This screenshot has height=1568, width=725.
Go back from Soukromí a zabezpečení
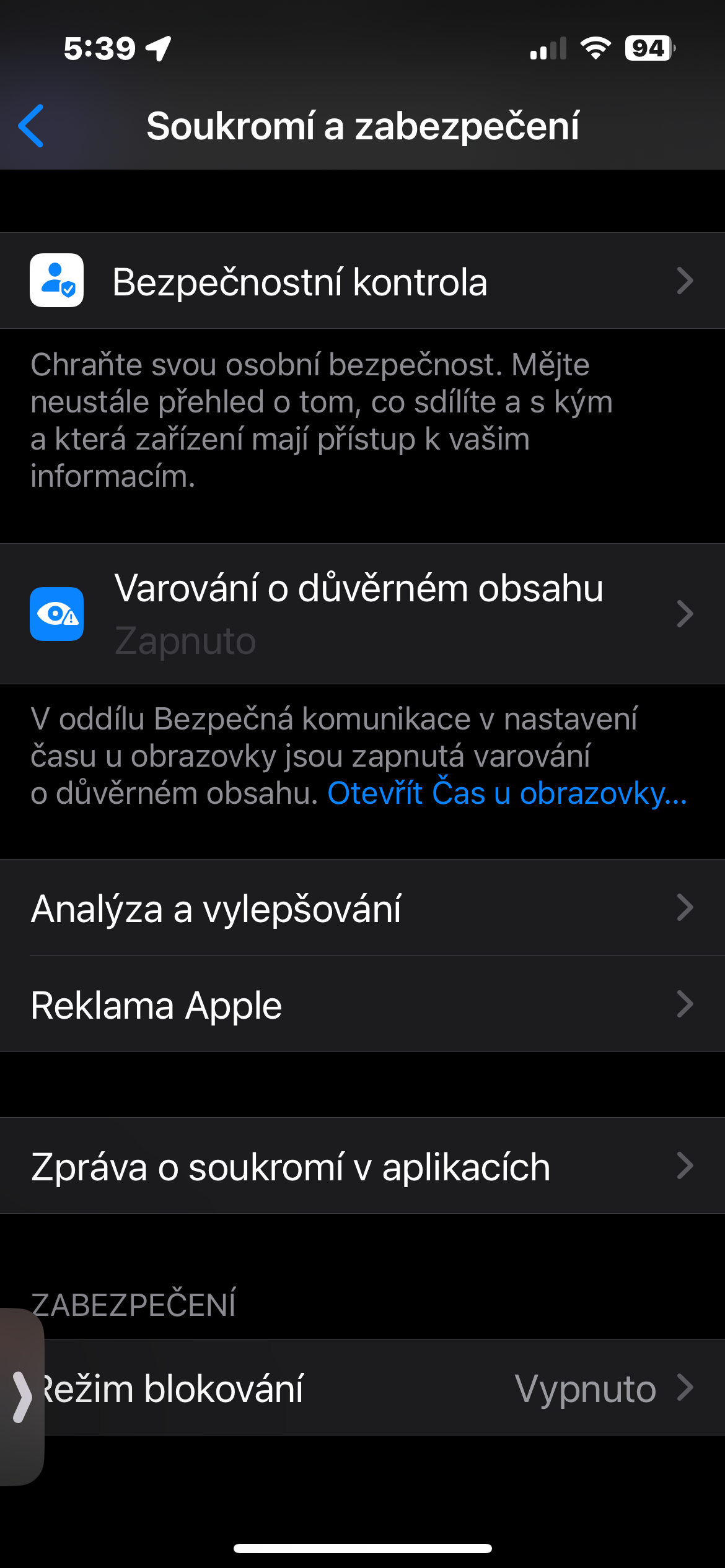(x=31, y=126)
